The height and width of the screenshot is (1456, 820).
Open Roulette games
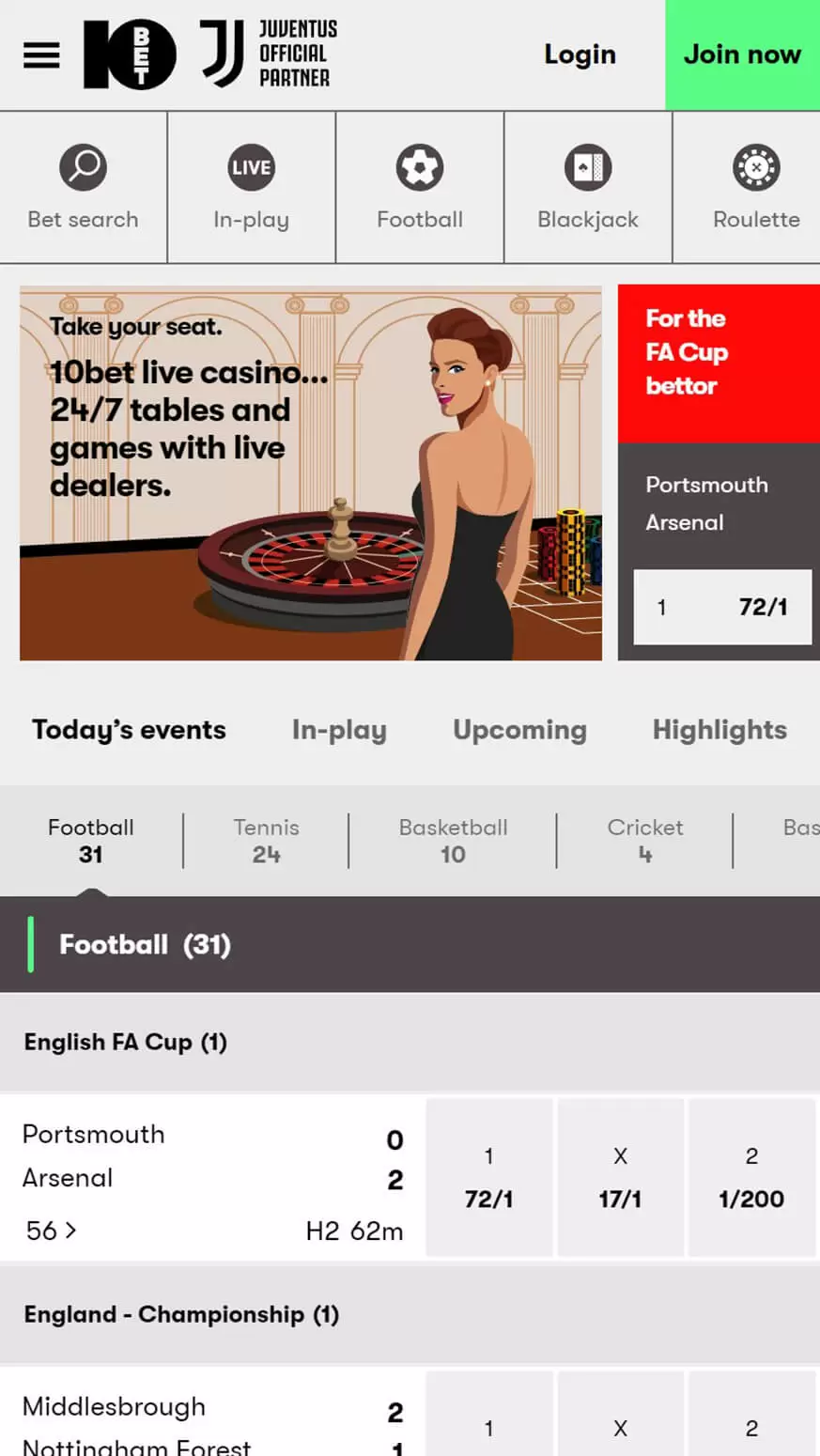[756, 188]
